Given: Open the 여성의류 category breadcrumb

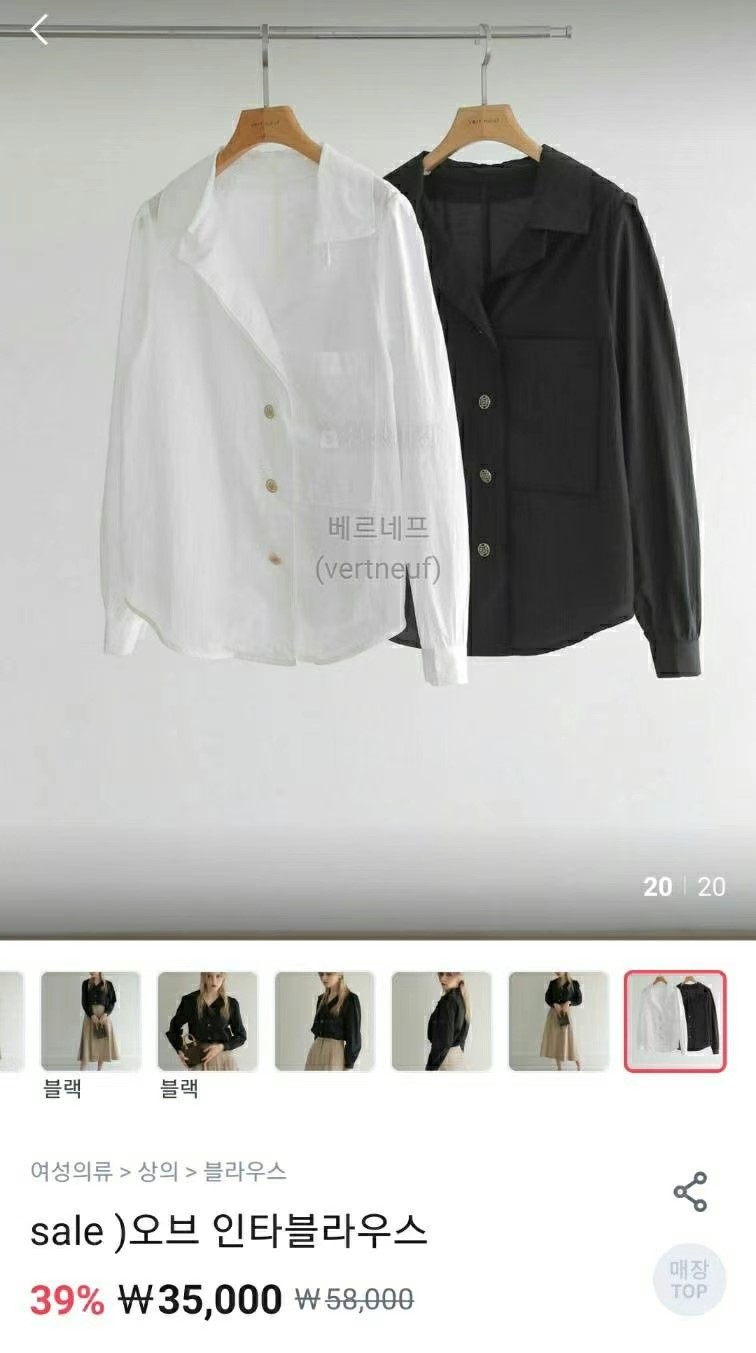Looking at the screenshot, I should coord(71,1171).
